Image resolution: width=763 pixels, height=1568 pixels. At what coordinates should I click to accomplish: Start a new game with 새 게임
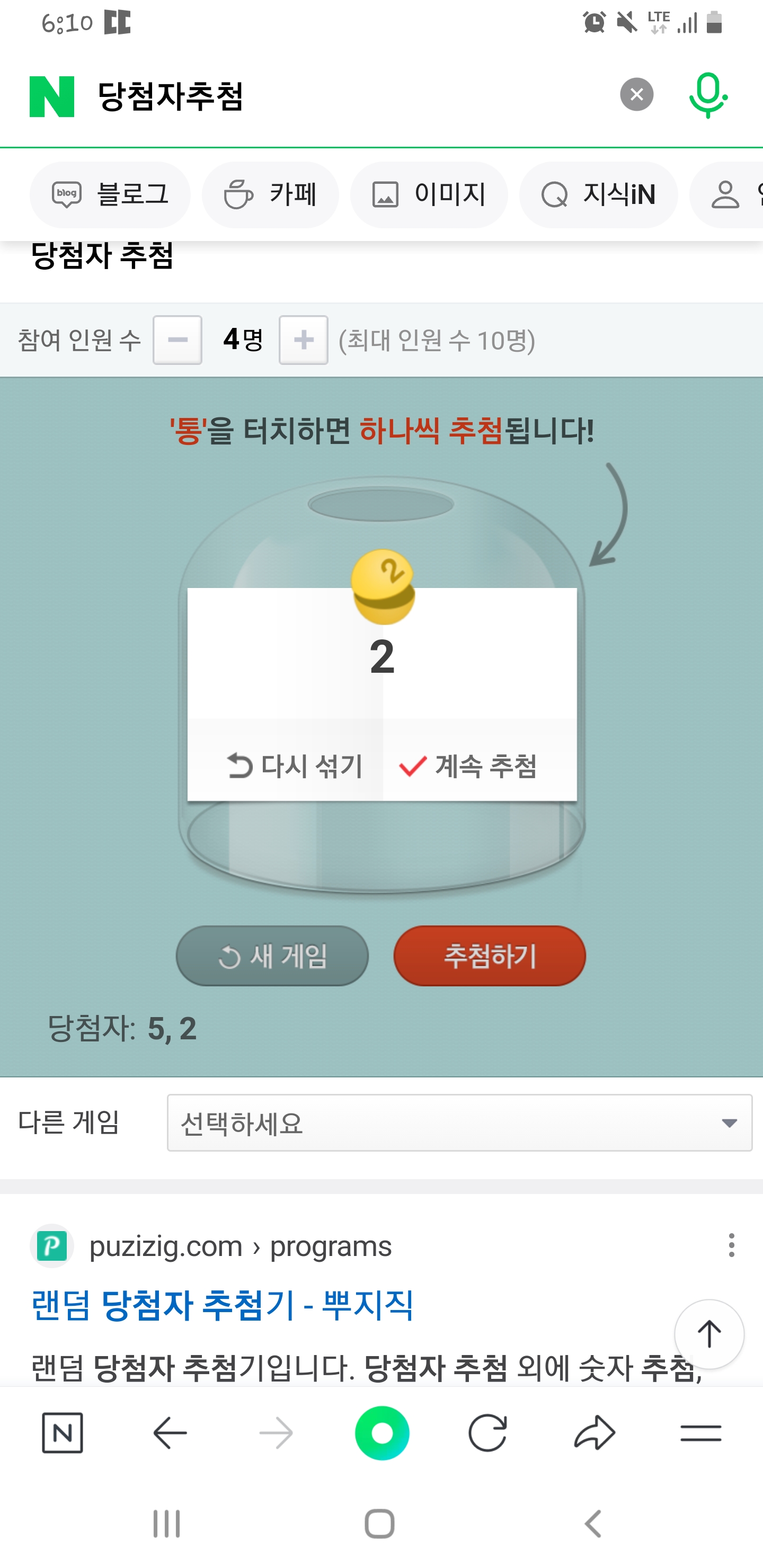pyautogui.click(x=272, y=956)
